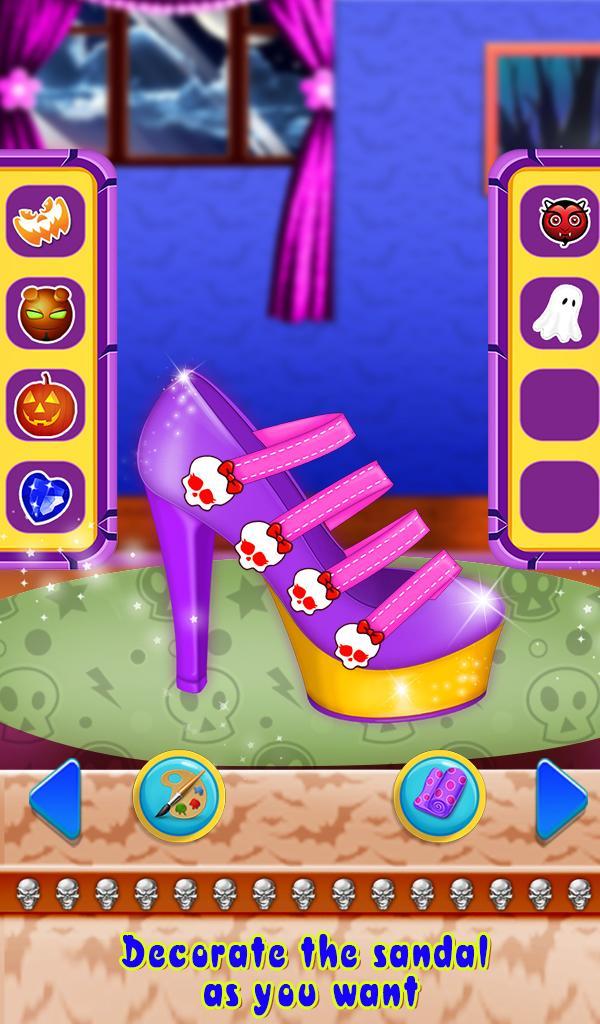Choose the green-eyed bear mask sticker
Viewport: 600px width, 1024px height.
46,313
